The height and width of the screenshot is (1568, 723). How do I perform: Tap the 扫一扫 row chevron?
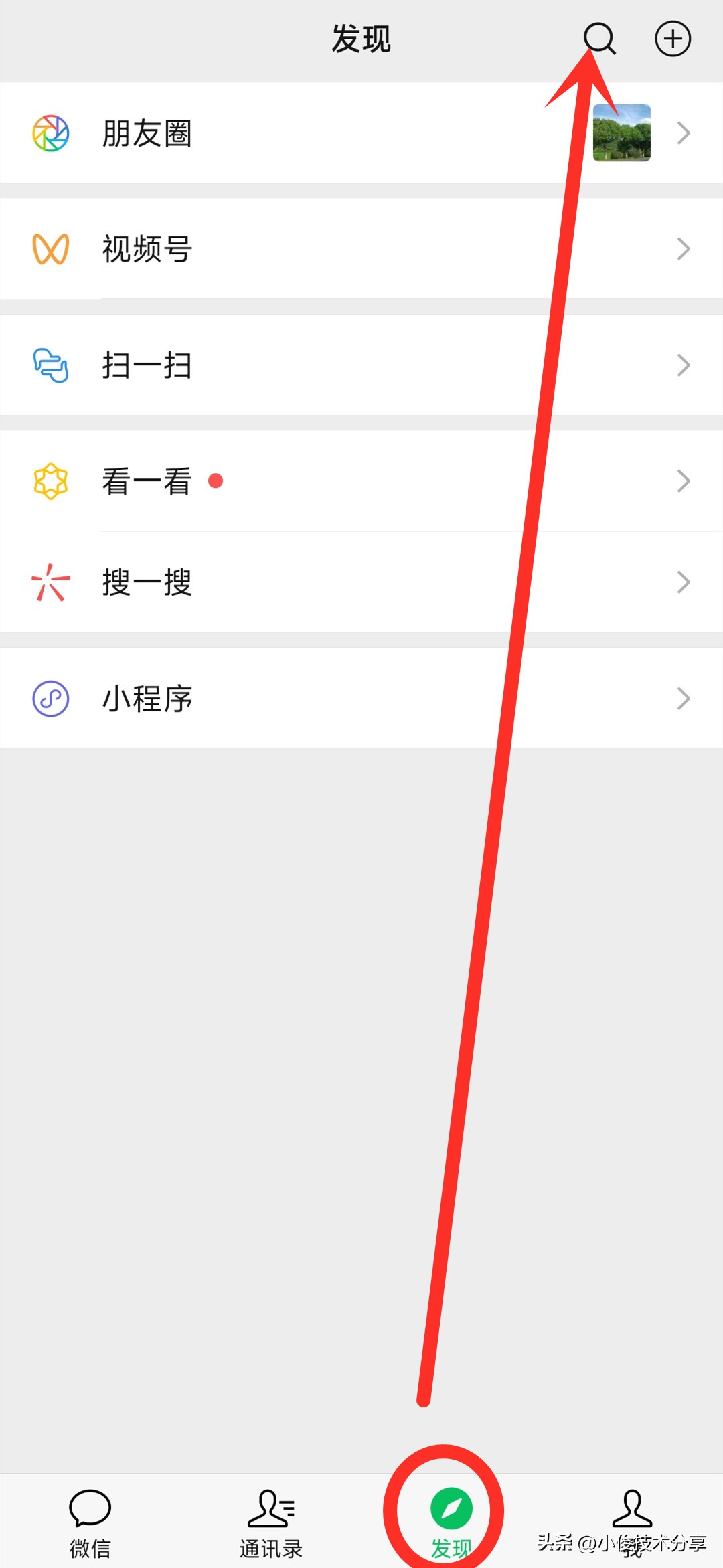click(684, 365)
